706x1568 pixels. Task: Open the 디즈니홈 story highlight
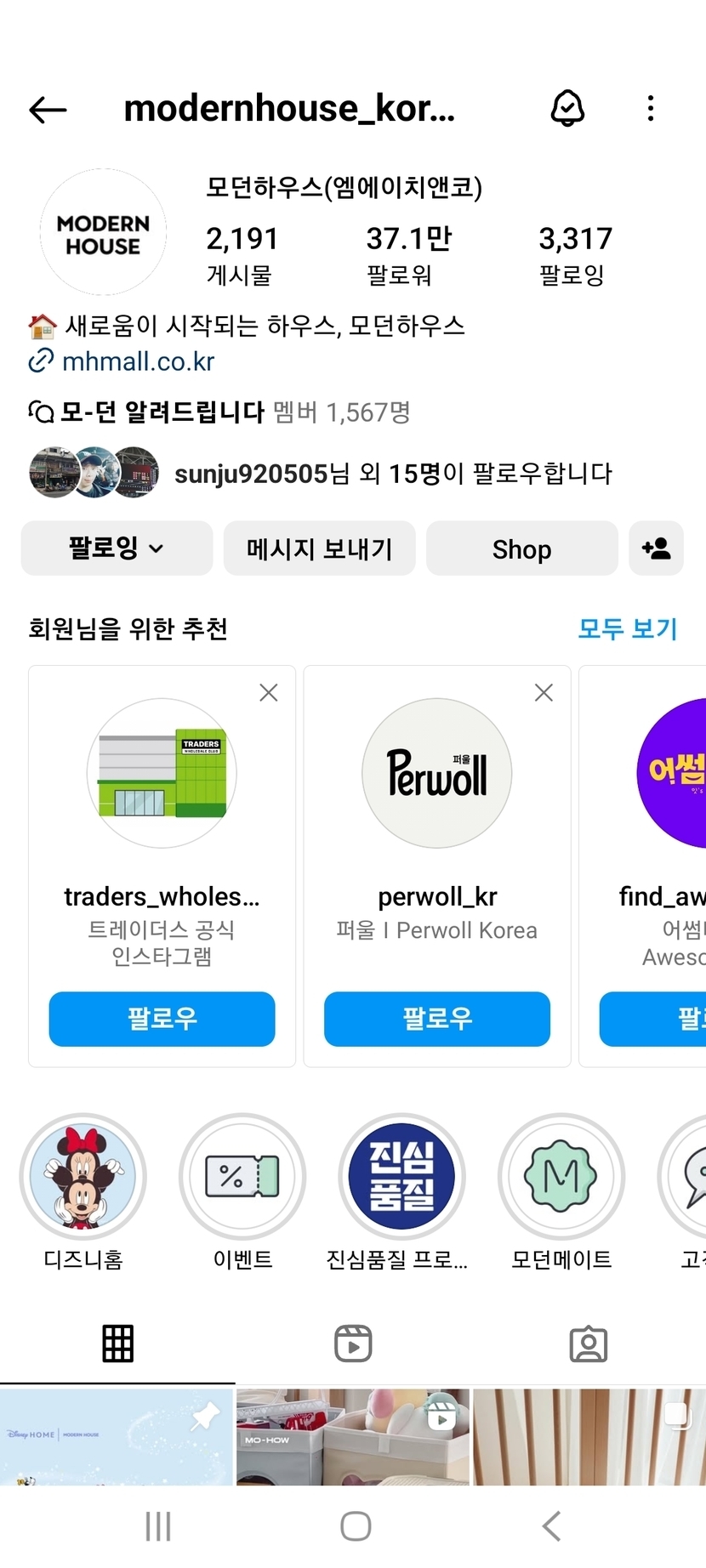83,1177
